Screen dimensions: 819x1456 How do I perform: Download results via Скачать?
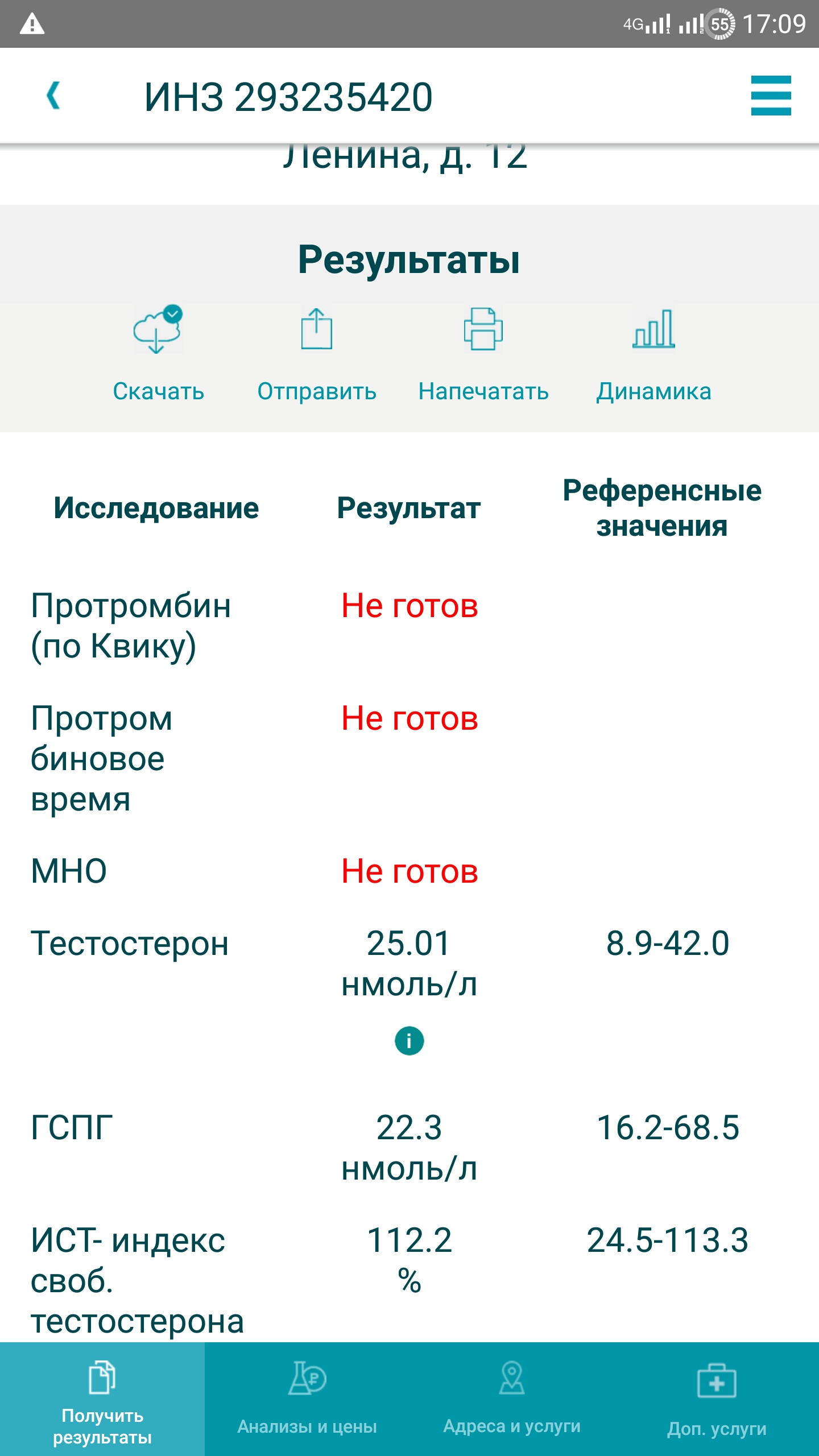click(158, 355)
